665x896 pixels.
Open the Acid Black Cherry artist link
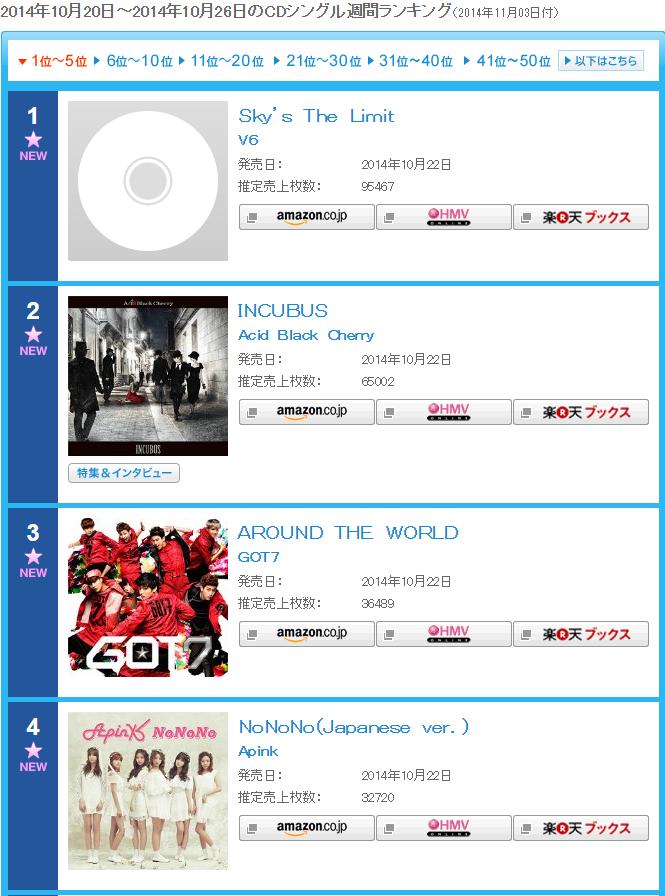(x=306, y=335)
